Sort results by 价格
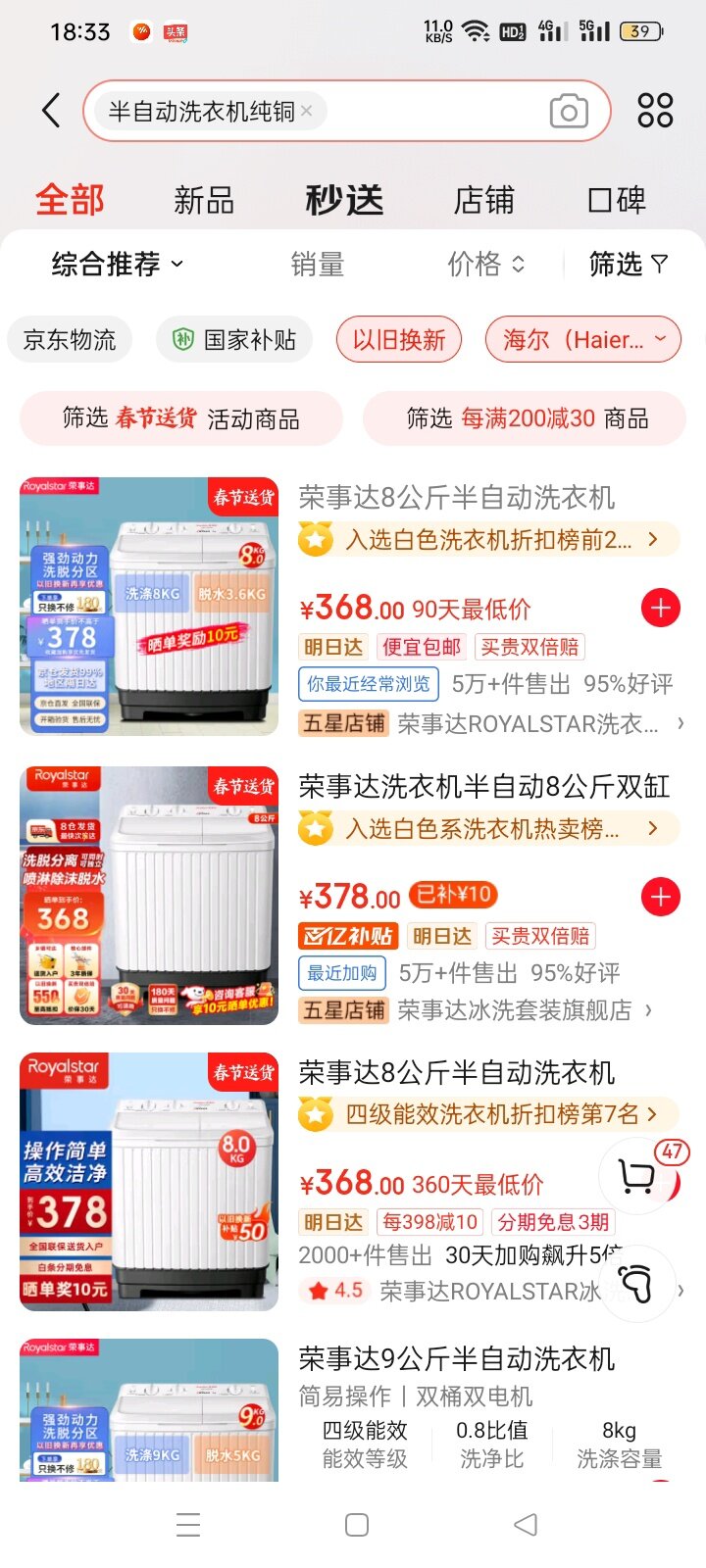706x1568 pixels. click(486, 265)
